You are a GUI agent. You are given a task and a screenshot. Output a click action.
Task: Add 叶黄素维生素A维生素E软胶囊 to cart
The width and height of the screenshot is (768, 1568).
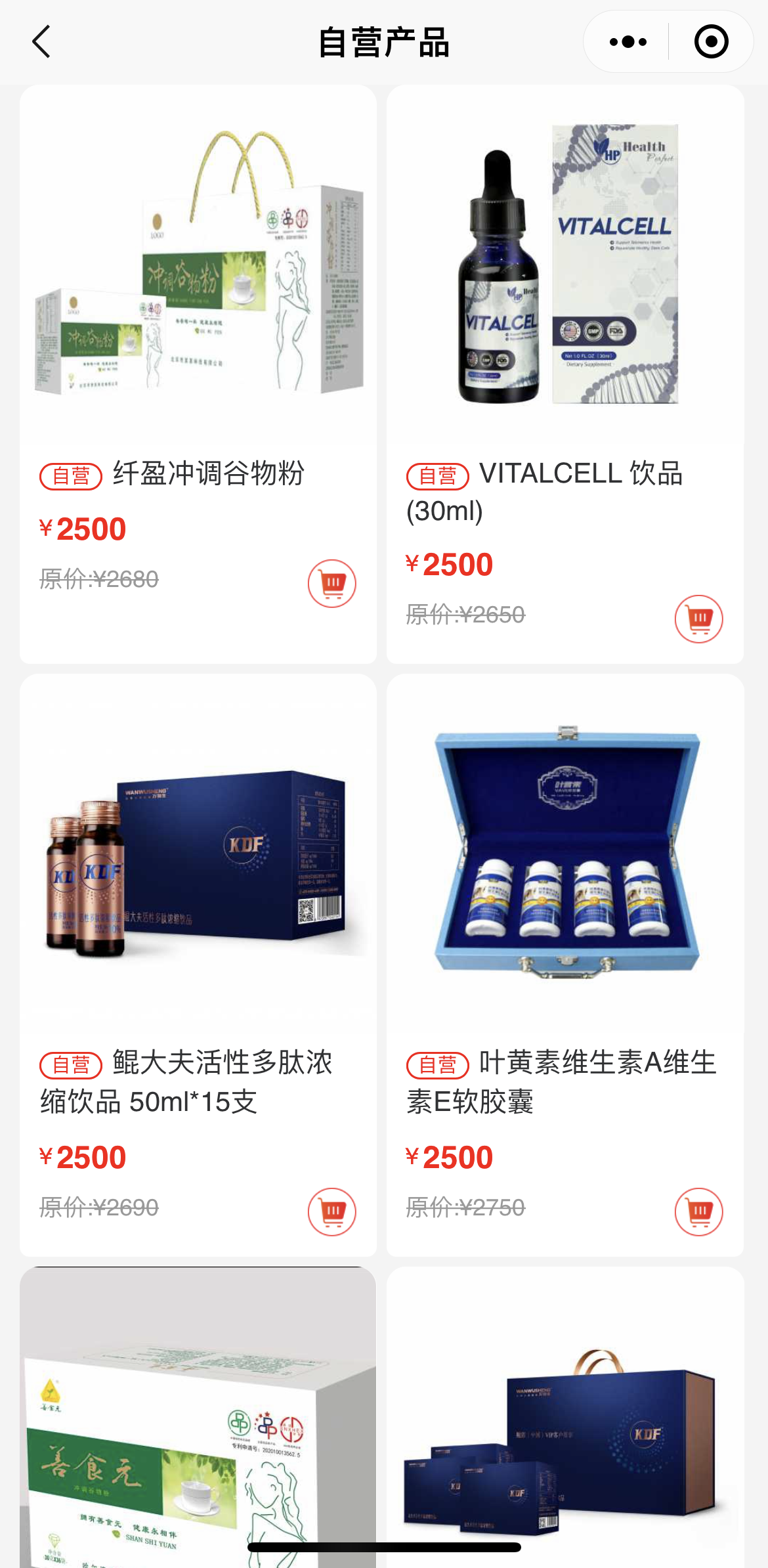tap(698, 1211)
